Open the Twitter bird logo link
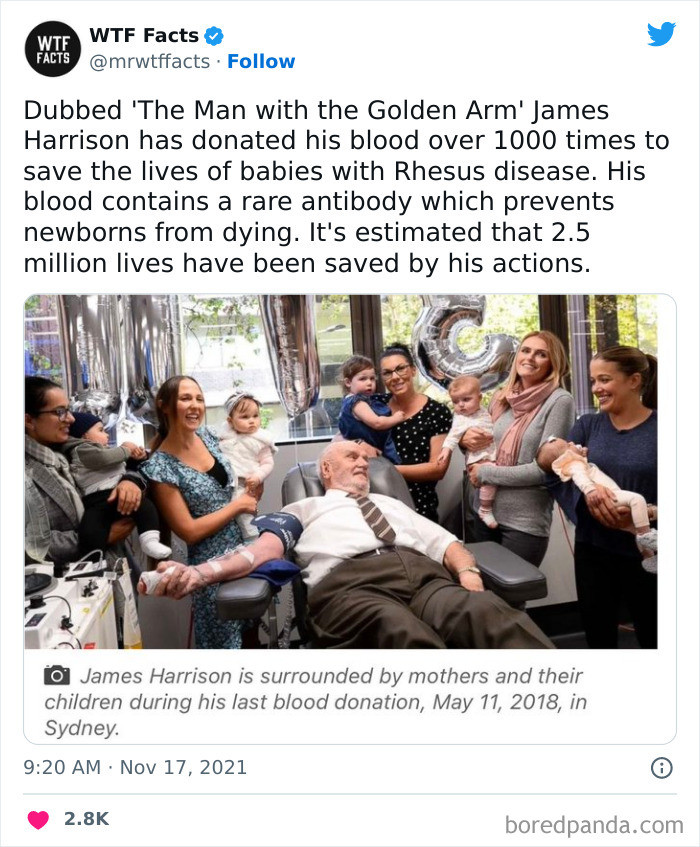Image resolution: width=700 pixels, height=847 pixels. click(661, 35)
